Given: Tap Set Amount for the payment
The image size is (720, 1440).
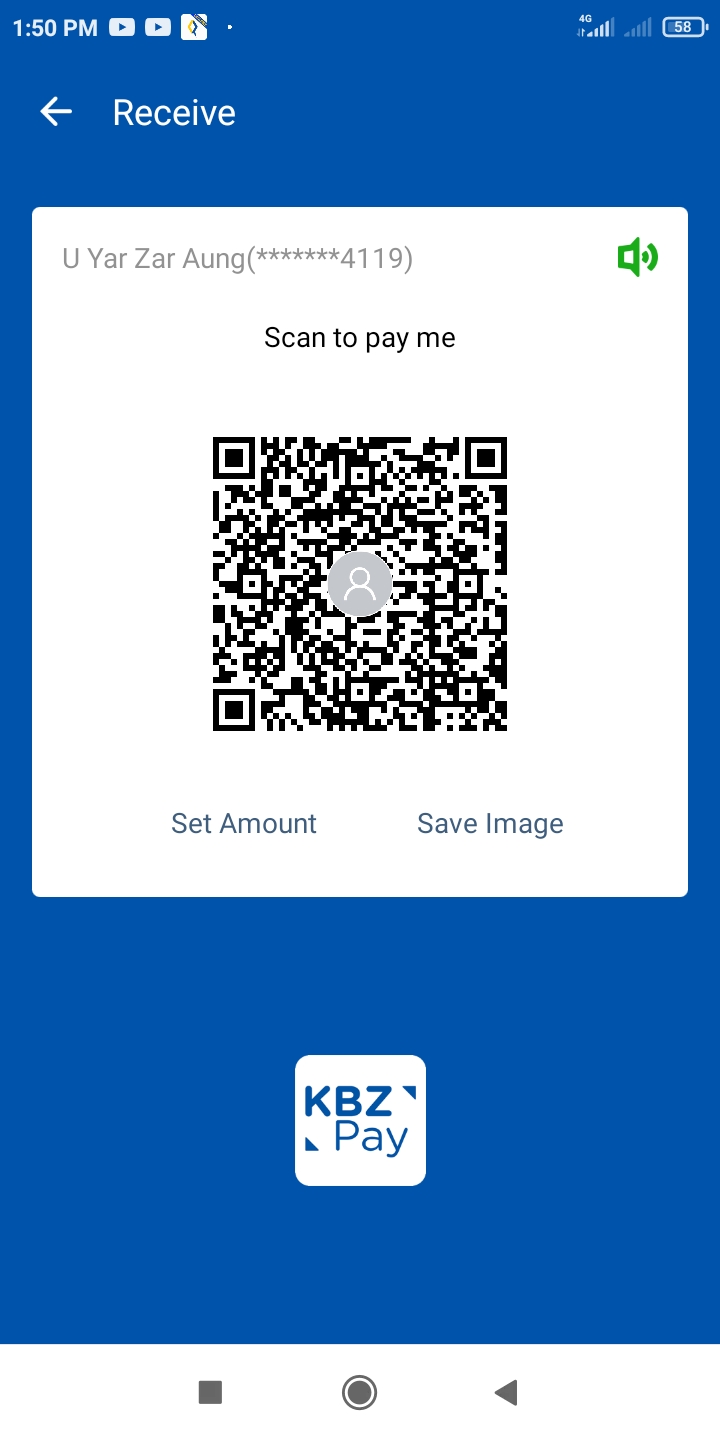Looking at the screenshot, I should tap(244, 823).
